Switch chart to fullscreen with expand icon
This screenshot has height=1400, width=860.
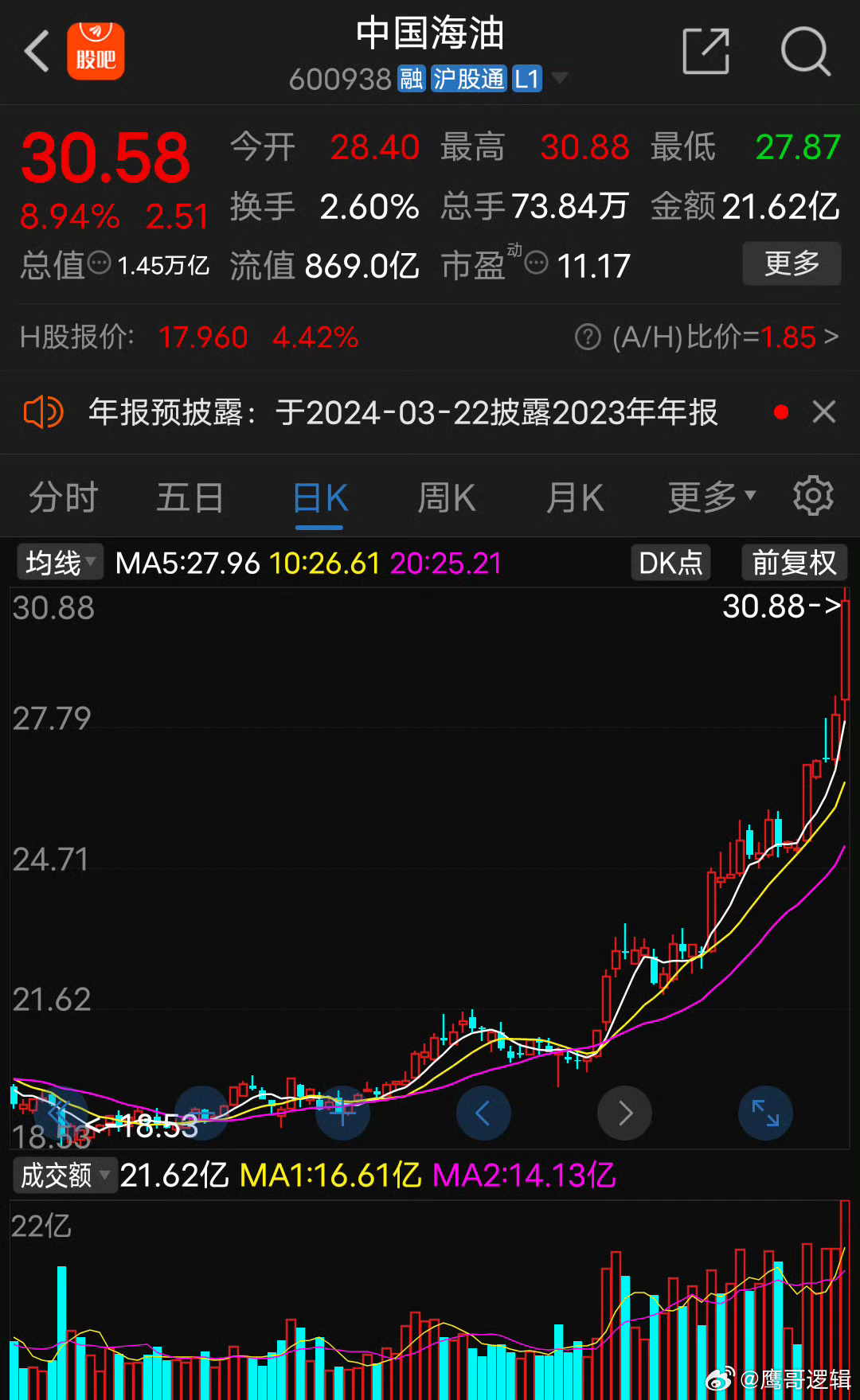765,1113
